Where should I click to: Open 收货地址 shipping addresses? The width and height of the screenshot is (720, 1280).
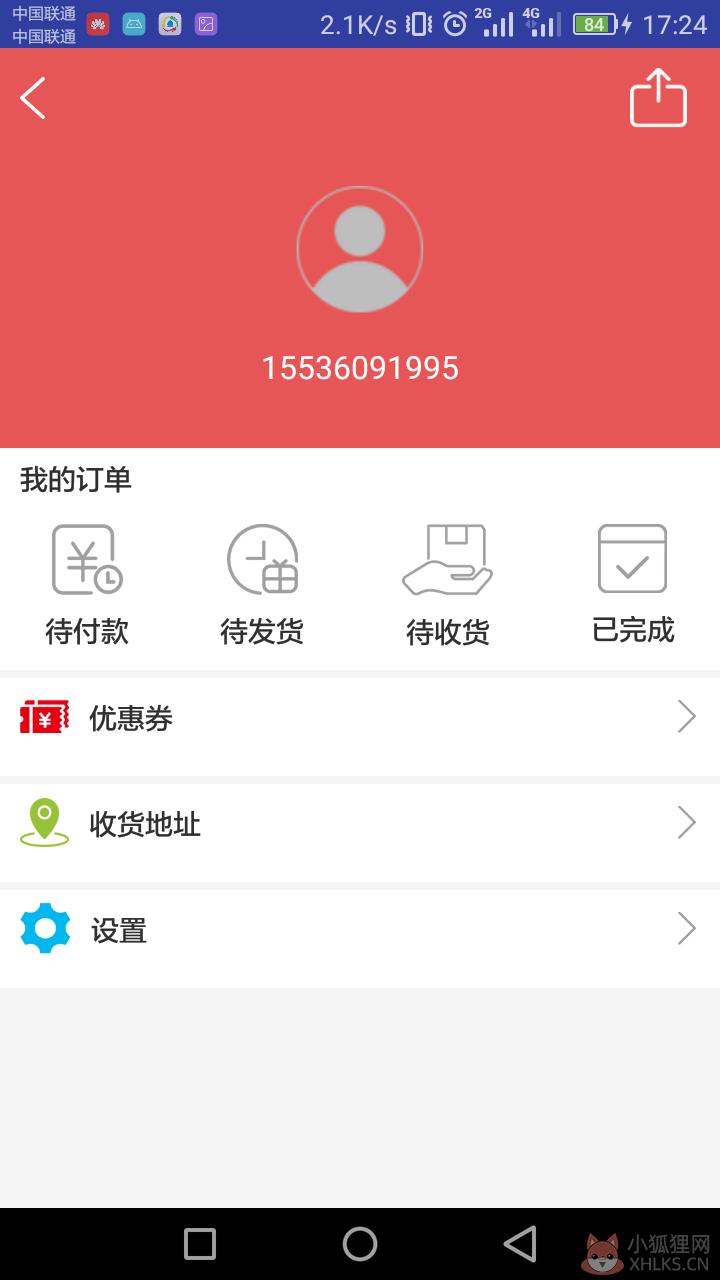(x=360, y=824)
